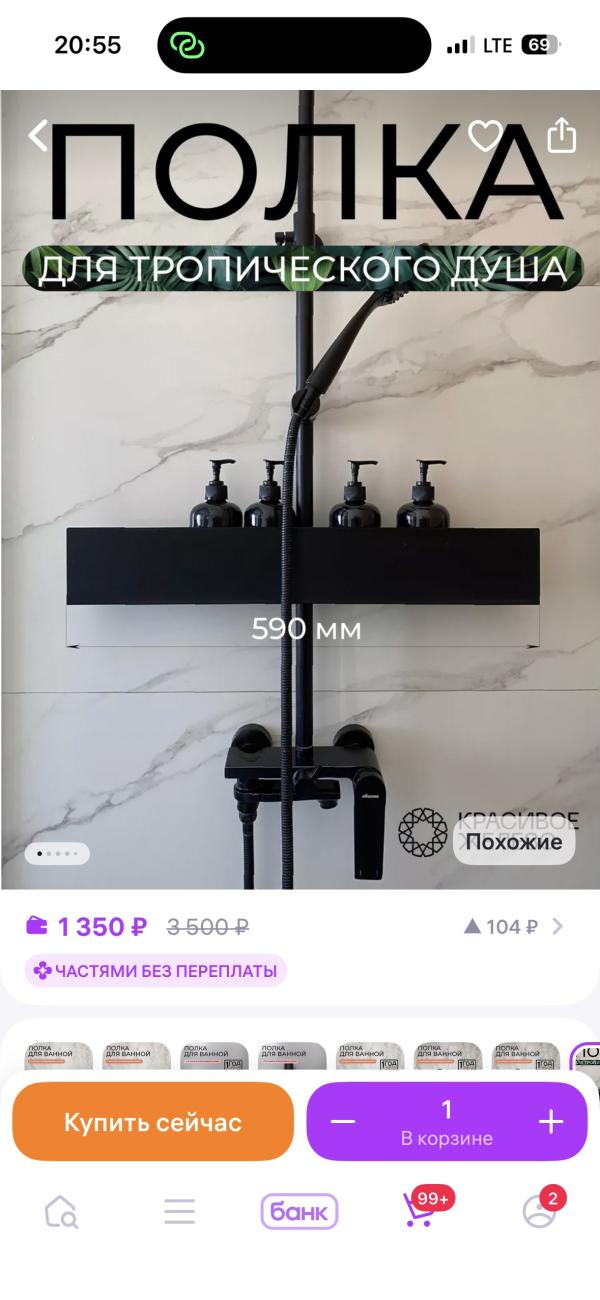600x1300 pixels.
Task: Open the catalog menu tab
Action: click(x=180, y=1212)
